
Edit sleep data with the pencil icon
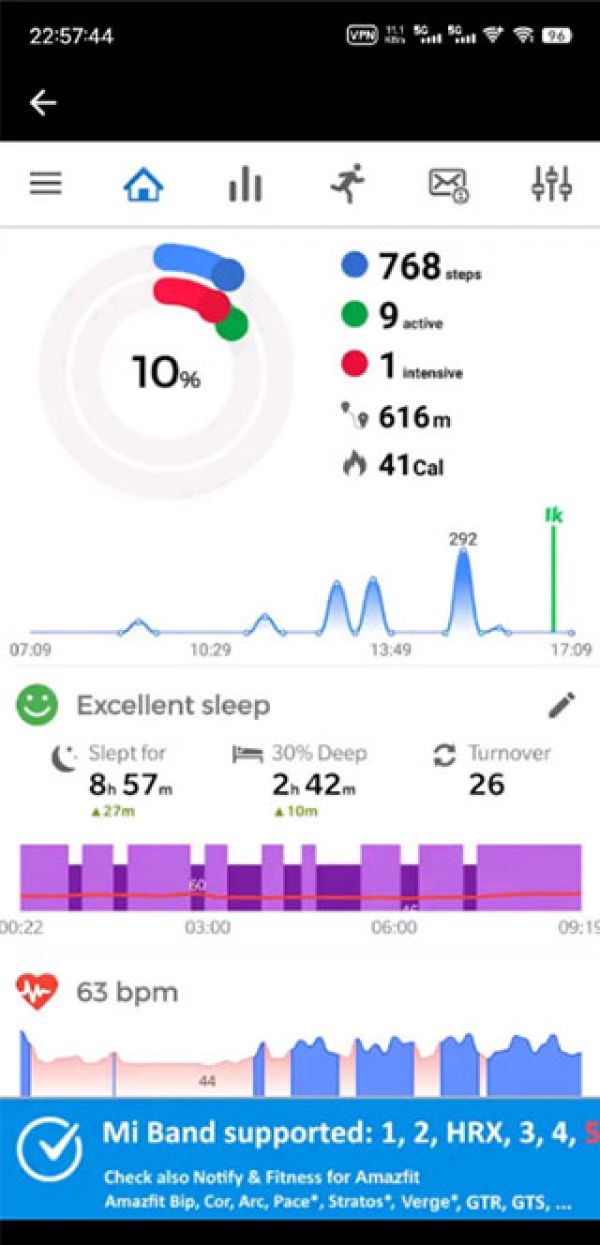tap(562, 705)
